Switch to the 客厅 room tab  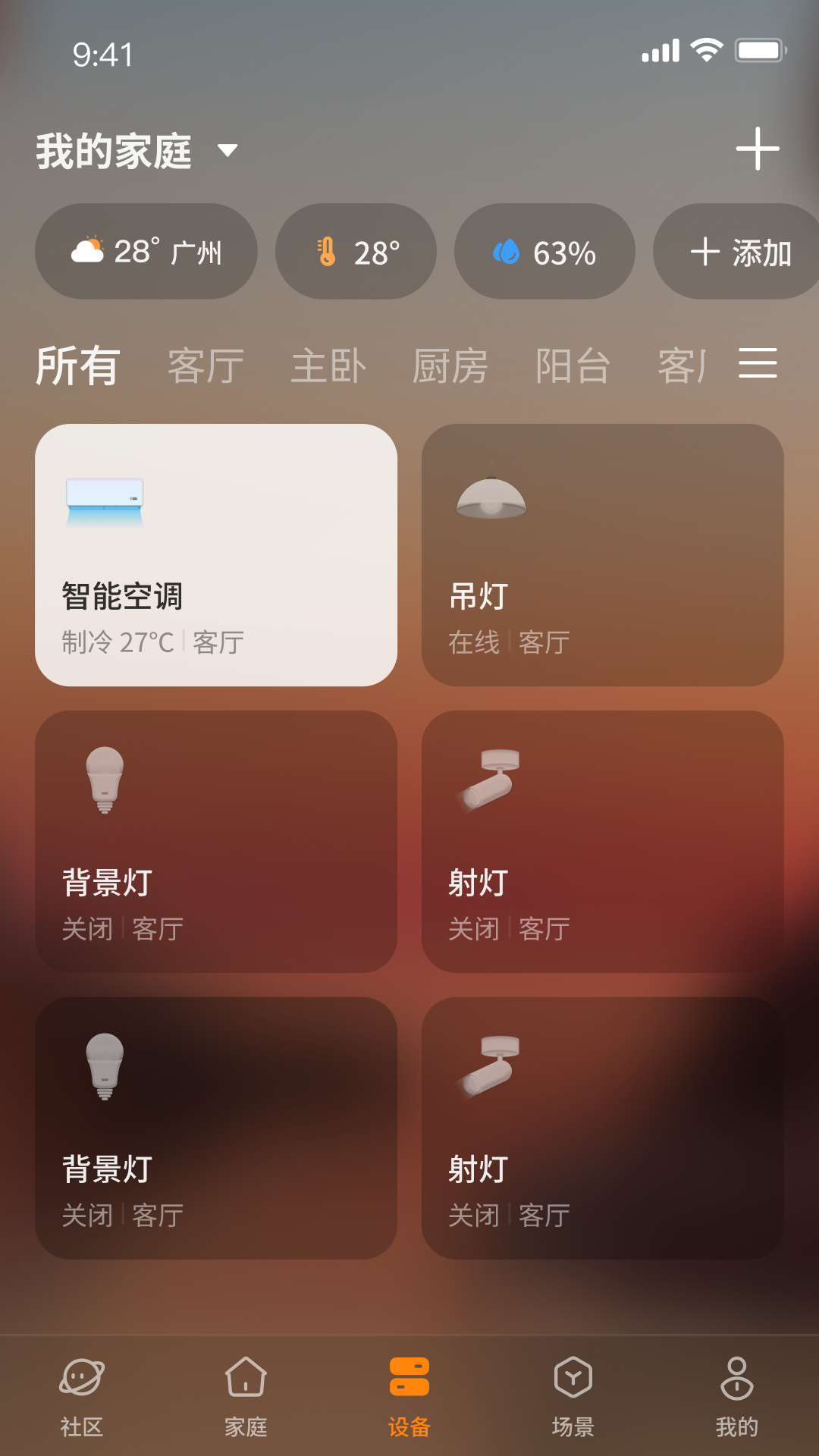tap(206, 366)
